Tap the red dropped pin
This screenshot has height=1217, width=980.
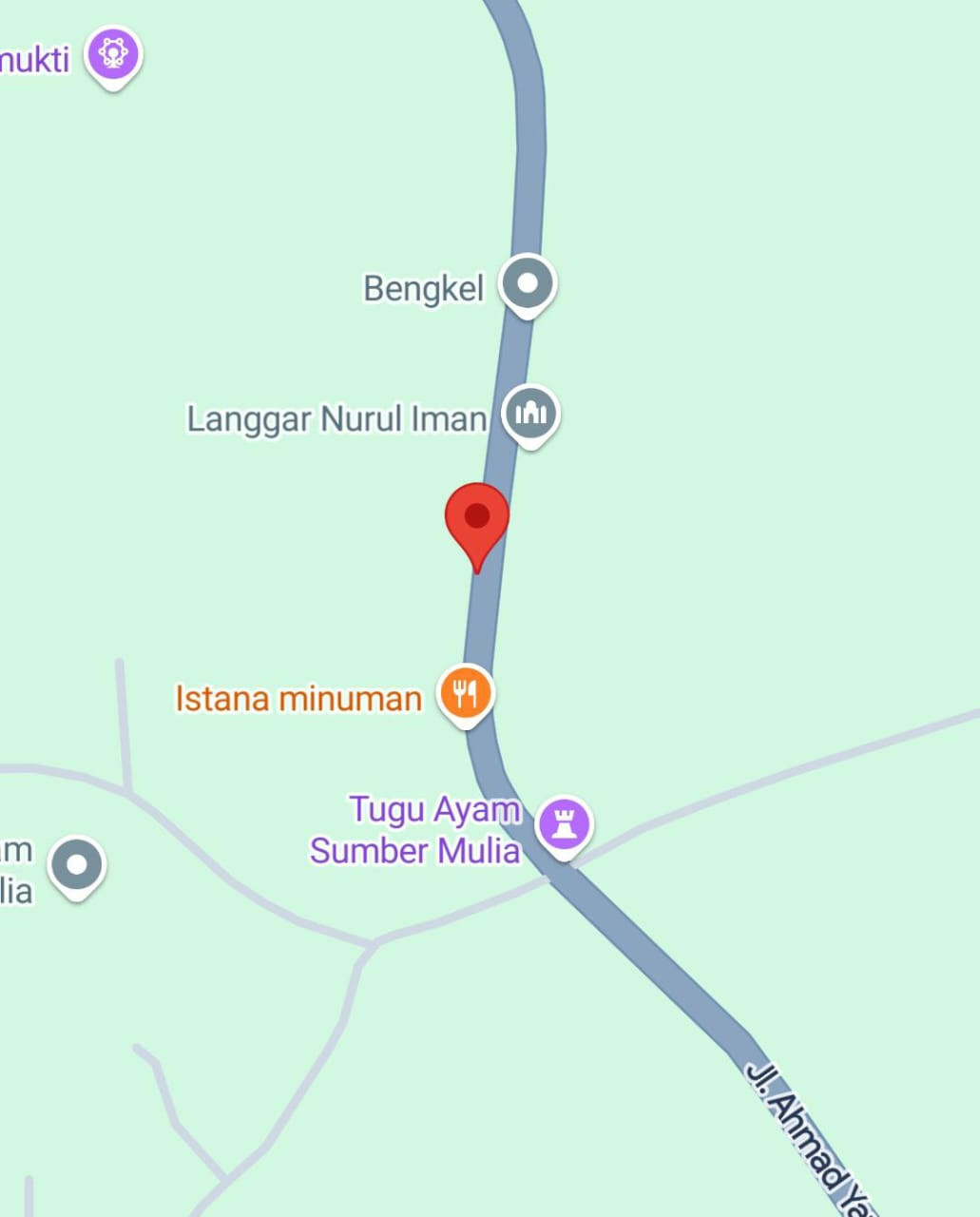click(477, 519)
